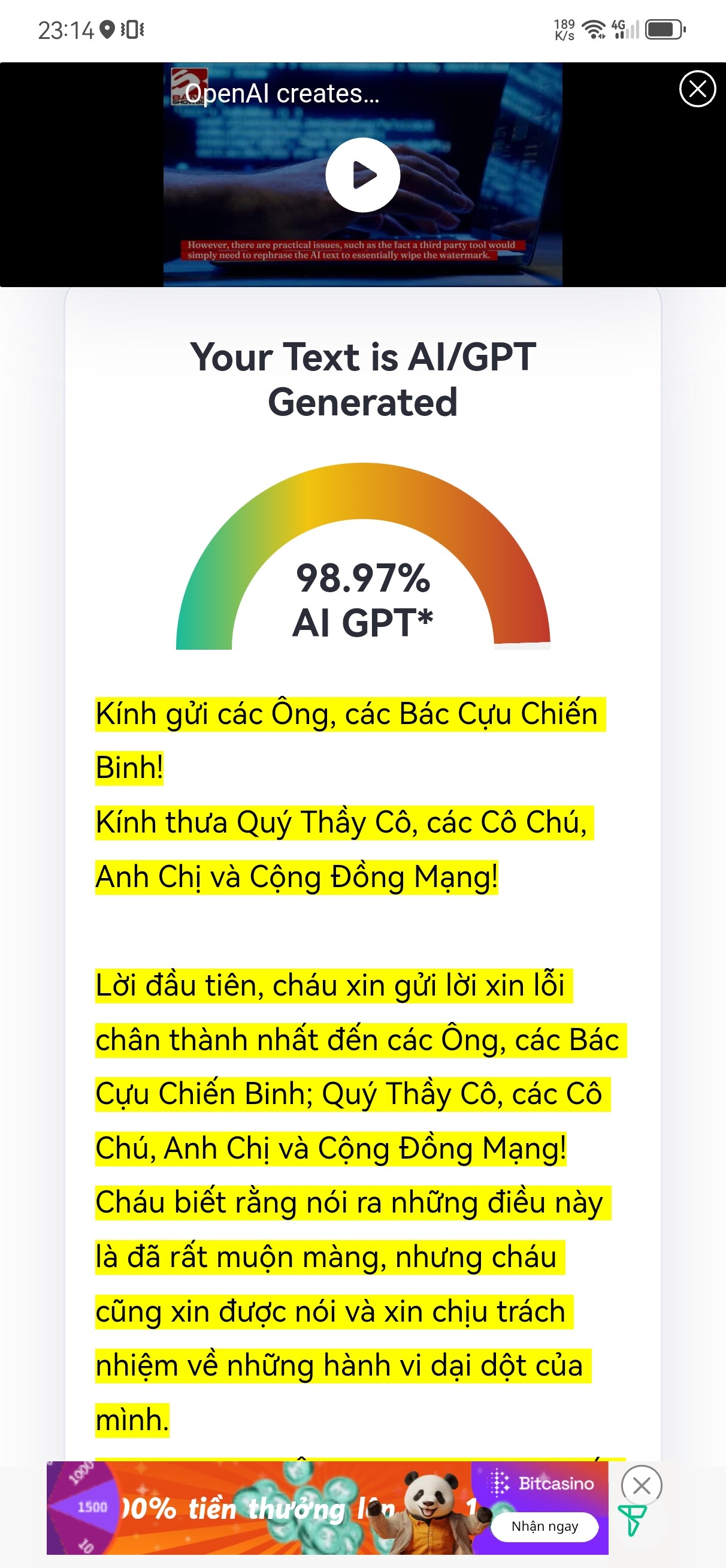This screenshot has width=726, height=1568.
Task: Open the green ad network icon
Action: click(x=632, y=1520)
